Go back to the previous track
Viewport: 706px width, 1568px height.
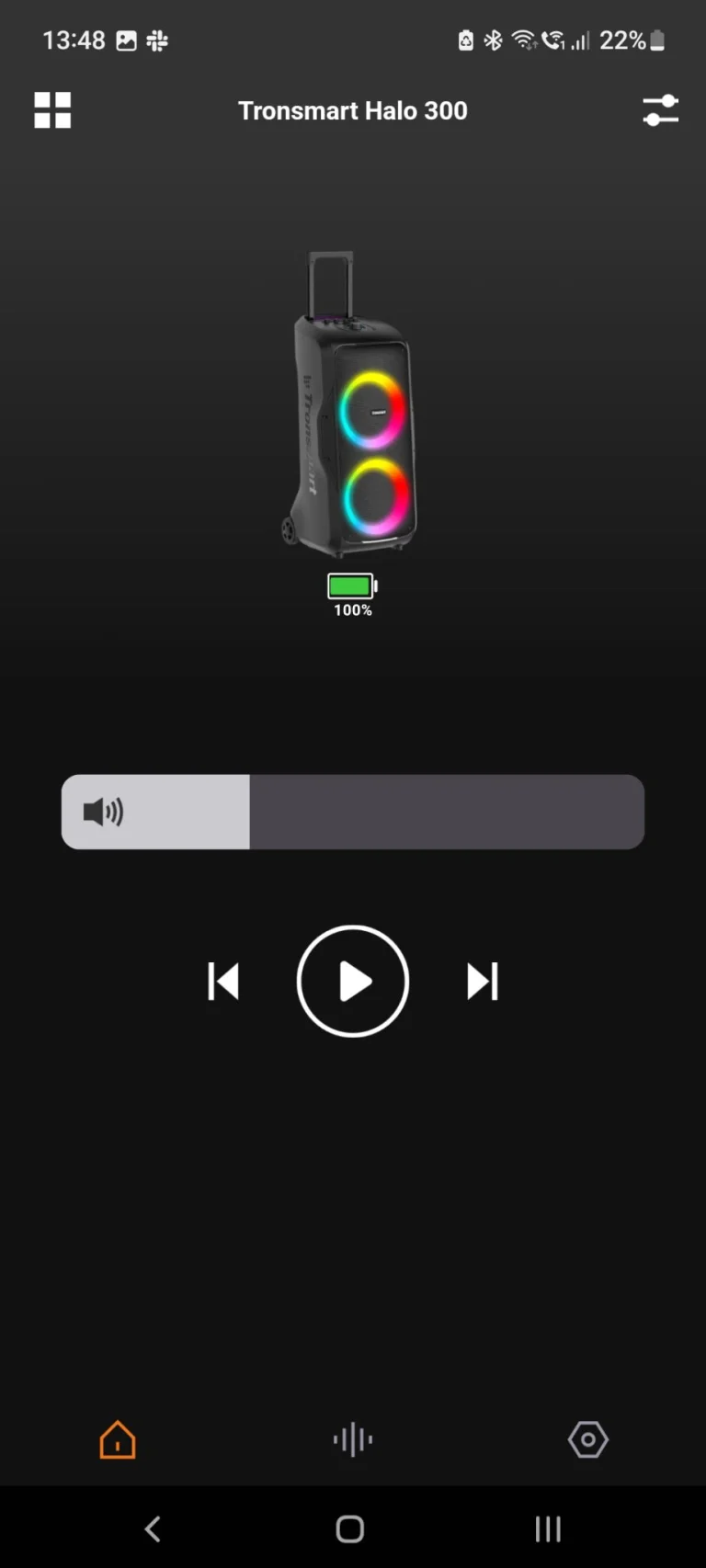224,980
